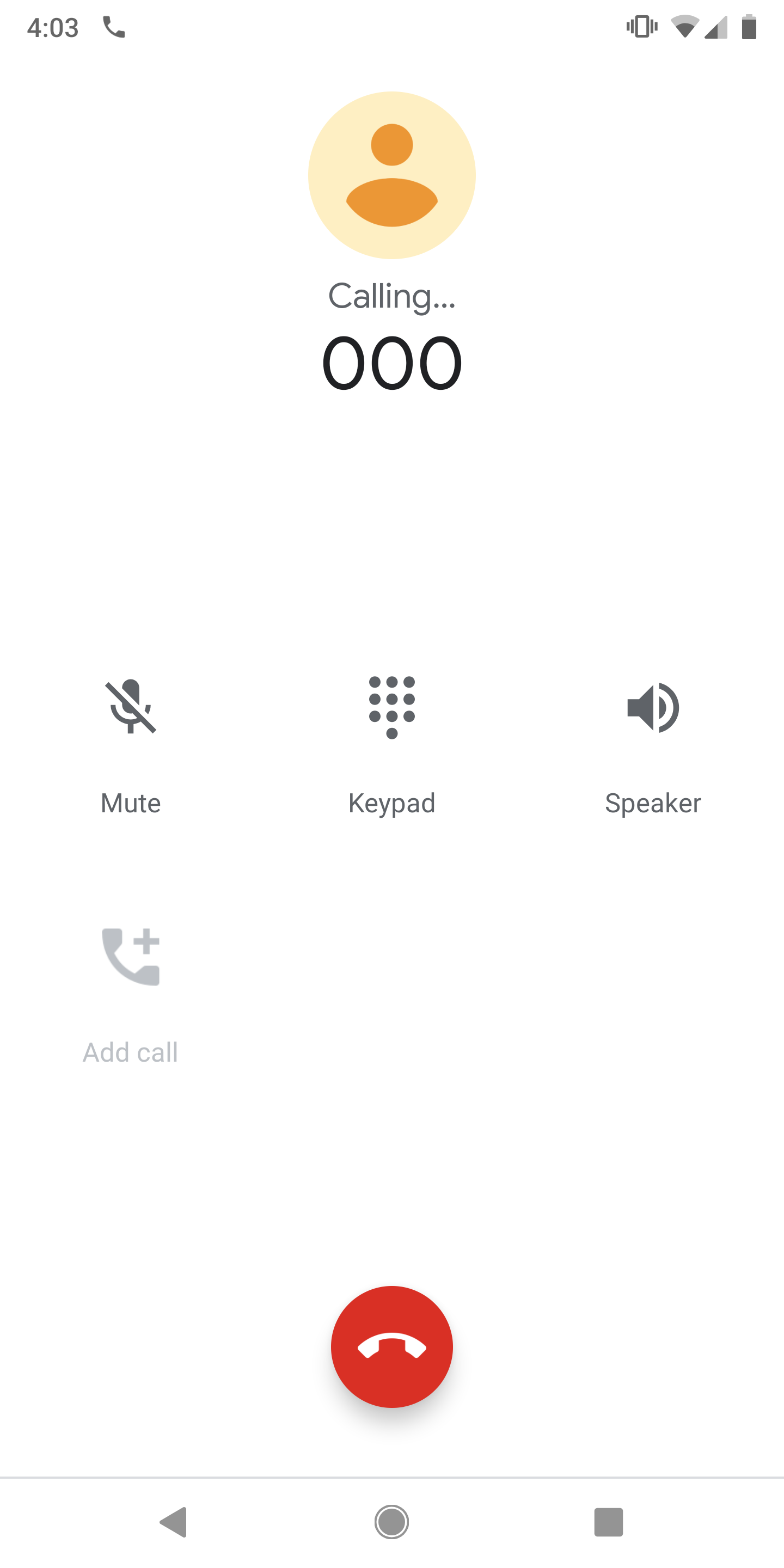Screen dimensions: 784x1568
Task: Open recent apps from the navigation bar
Action: (609, 1522)
